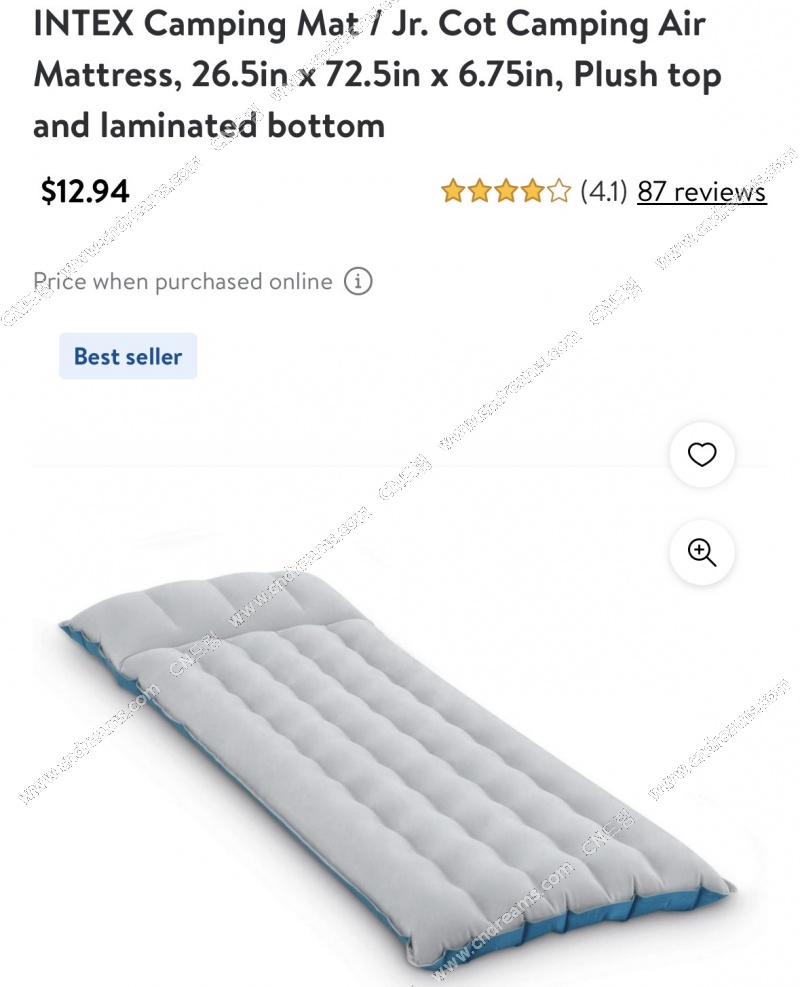The image size is (800, 987).
Task: Zoom into the product image
Action: 702,552
